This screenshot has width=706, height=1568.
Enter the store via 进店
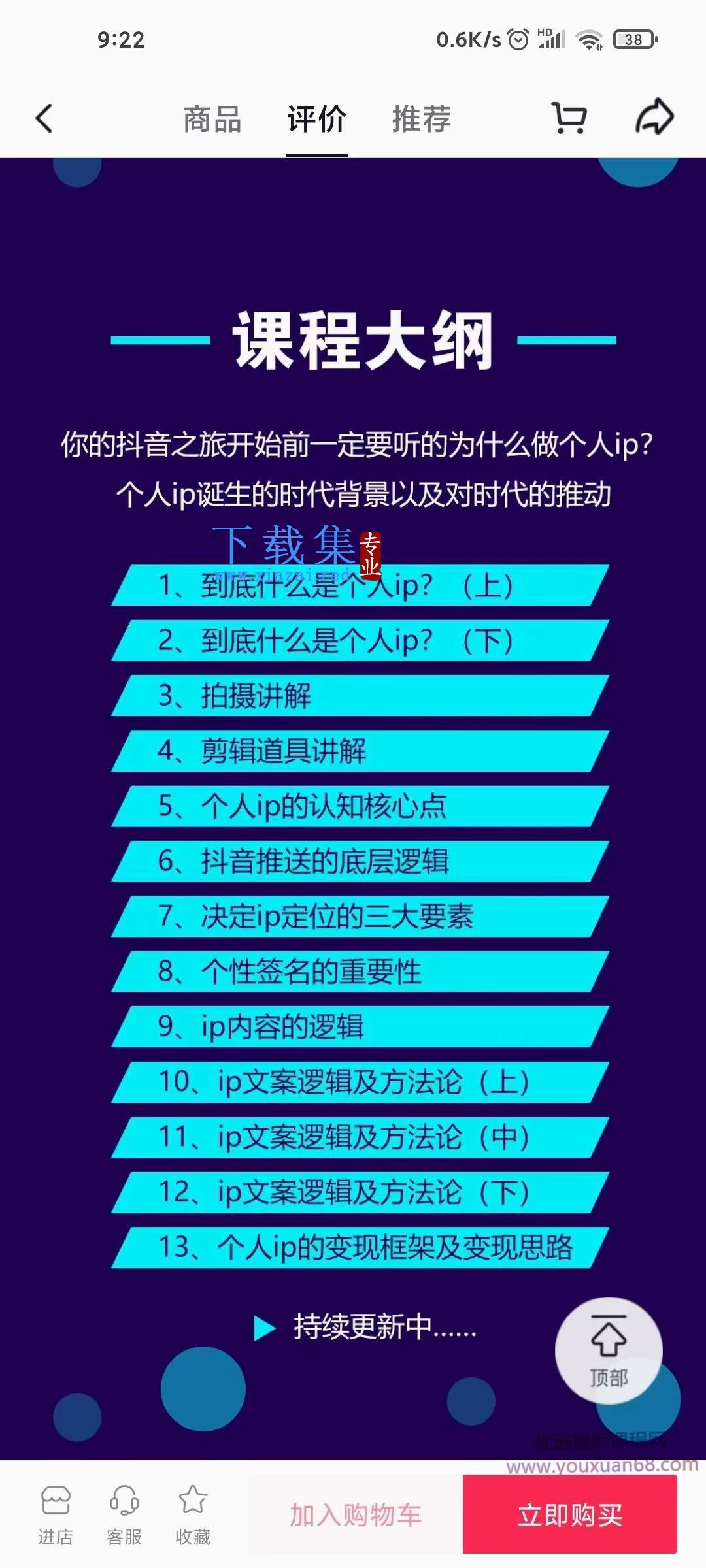[x=56, y=1516]
